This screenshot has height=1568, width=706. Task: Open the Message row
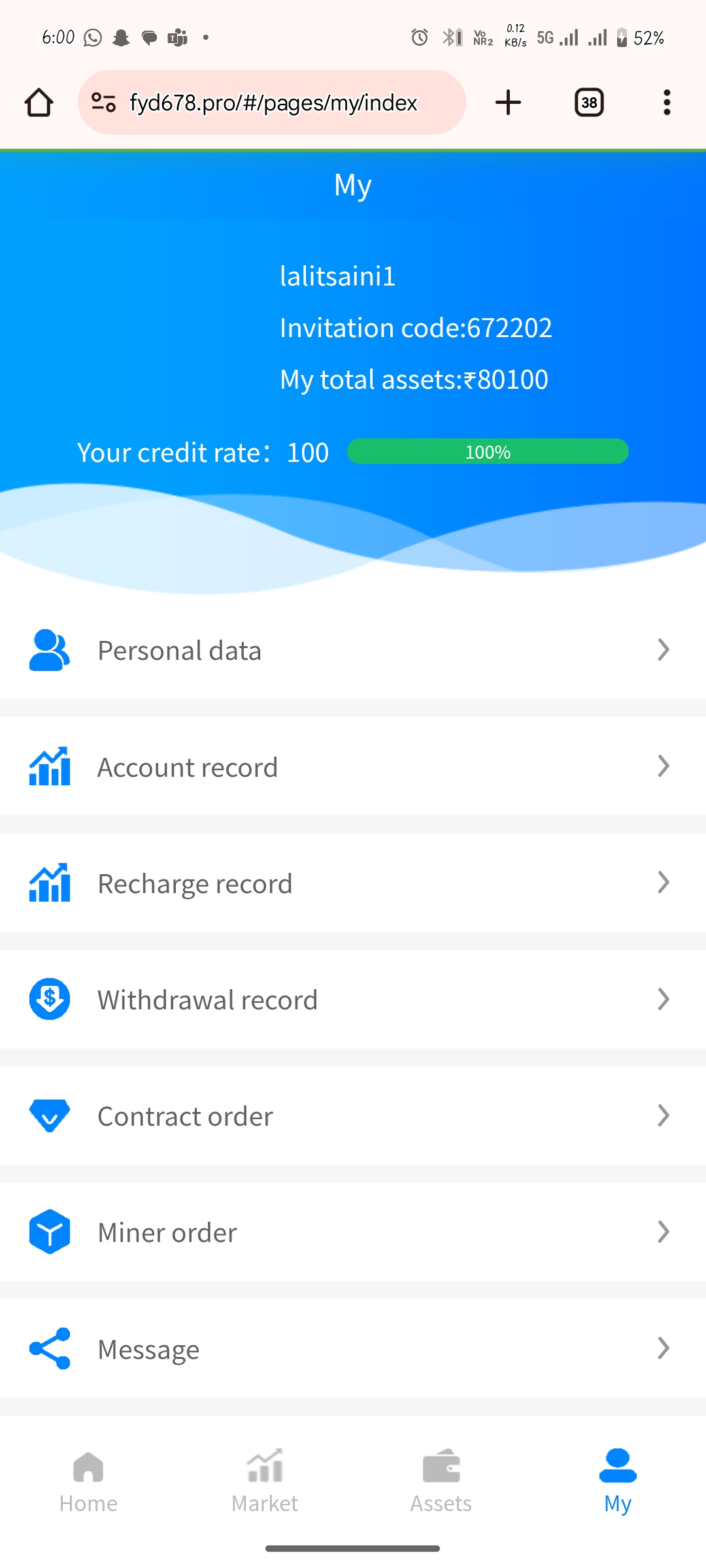point(353,1348)
